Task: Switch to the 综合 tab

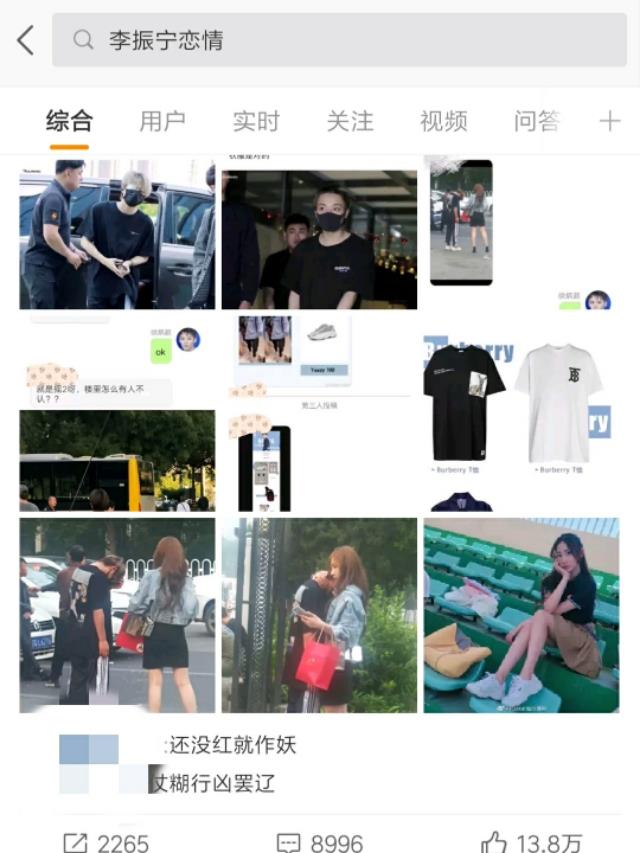Action: pyautogui.click(x=69, y=122)
